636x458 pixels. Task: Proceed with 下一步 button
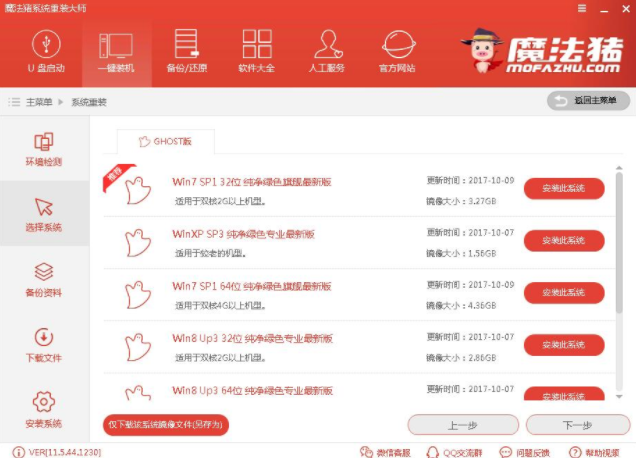(x=578, y=425)
